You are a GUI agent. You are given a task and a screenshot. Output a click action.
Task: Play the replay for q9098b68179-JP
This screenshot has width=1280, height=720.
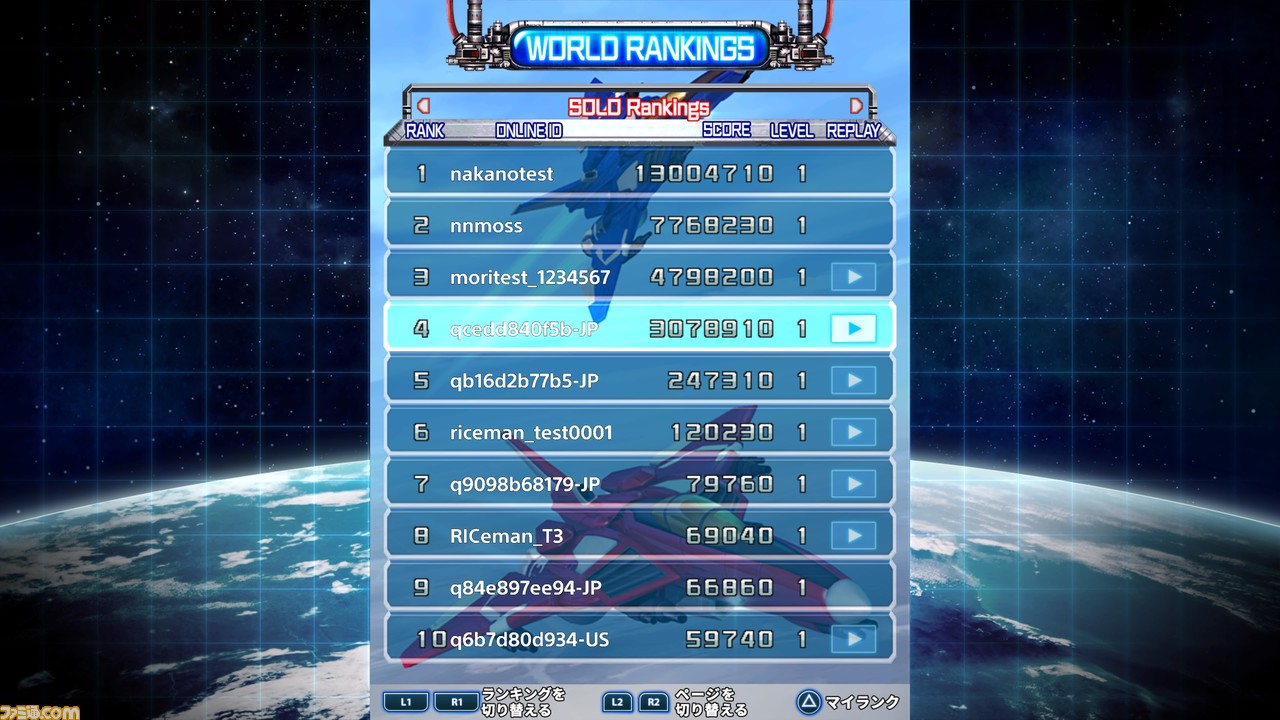coord(853,484)
